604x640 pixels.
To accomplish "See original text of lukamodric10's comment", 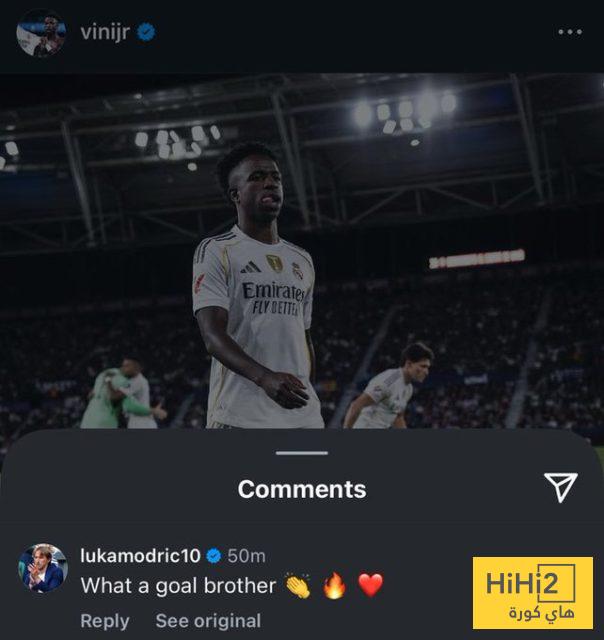I will pyautogui.click(x=208, y=620).
